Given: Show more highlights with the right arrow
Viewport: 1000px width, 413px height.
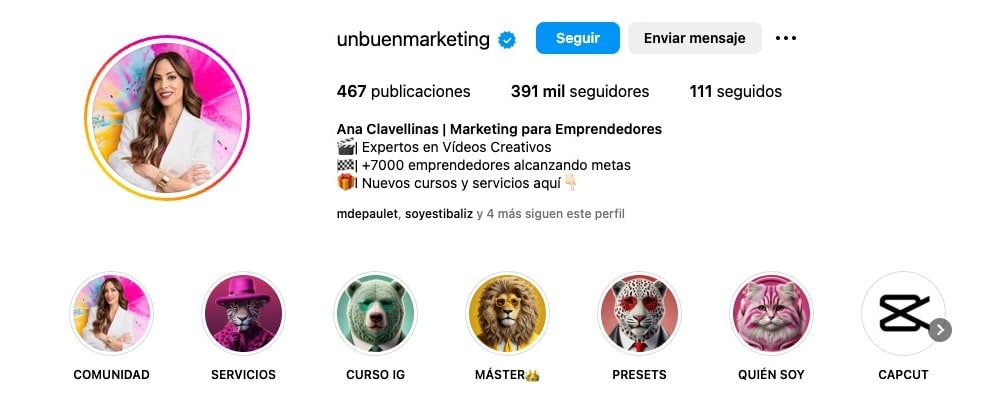Looking at the screenshot, I should 939,330.
